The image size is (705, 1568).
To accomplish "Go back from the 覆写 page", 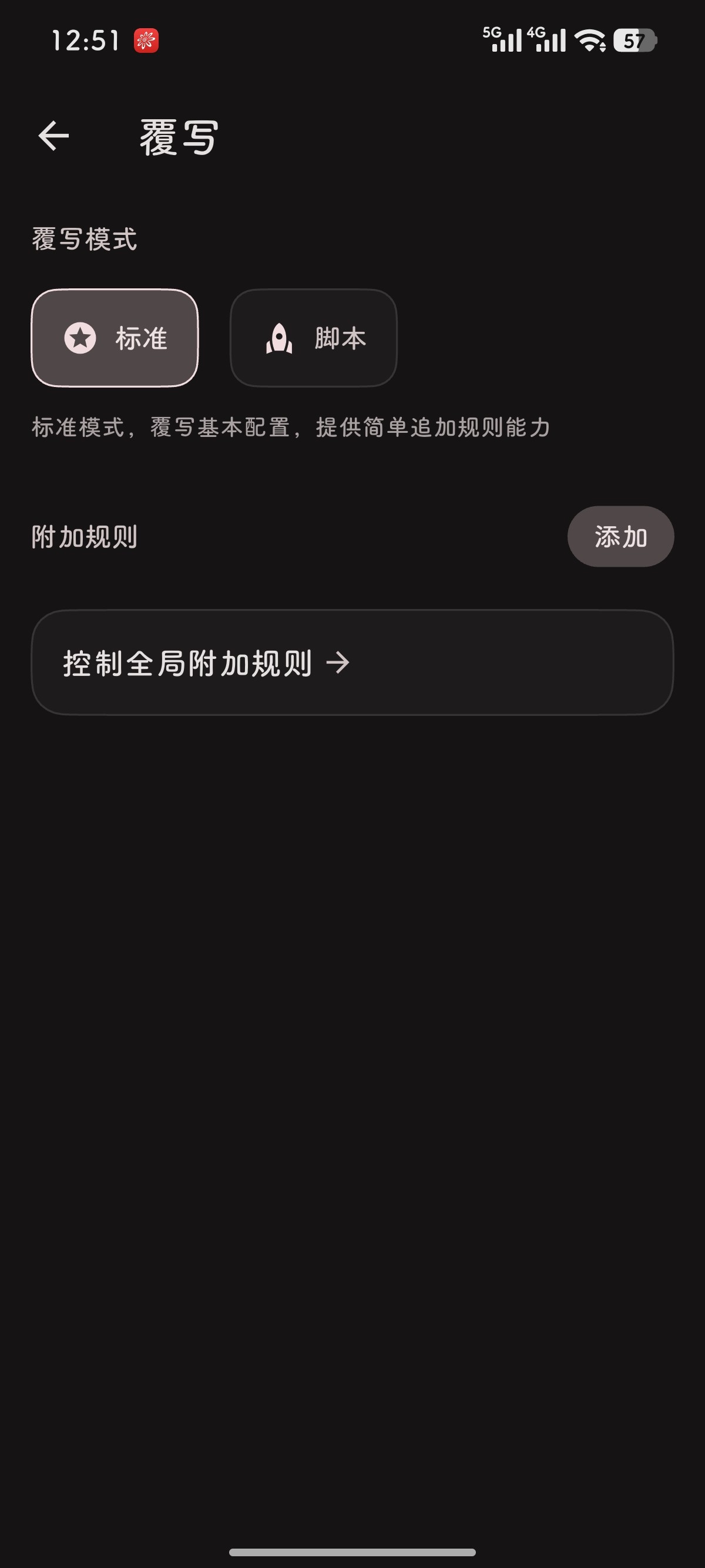I will (53, 135).
